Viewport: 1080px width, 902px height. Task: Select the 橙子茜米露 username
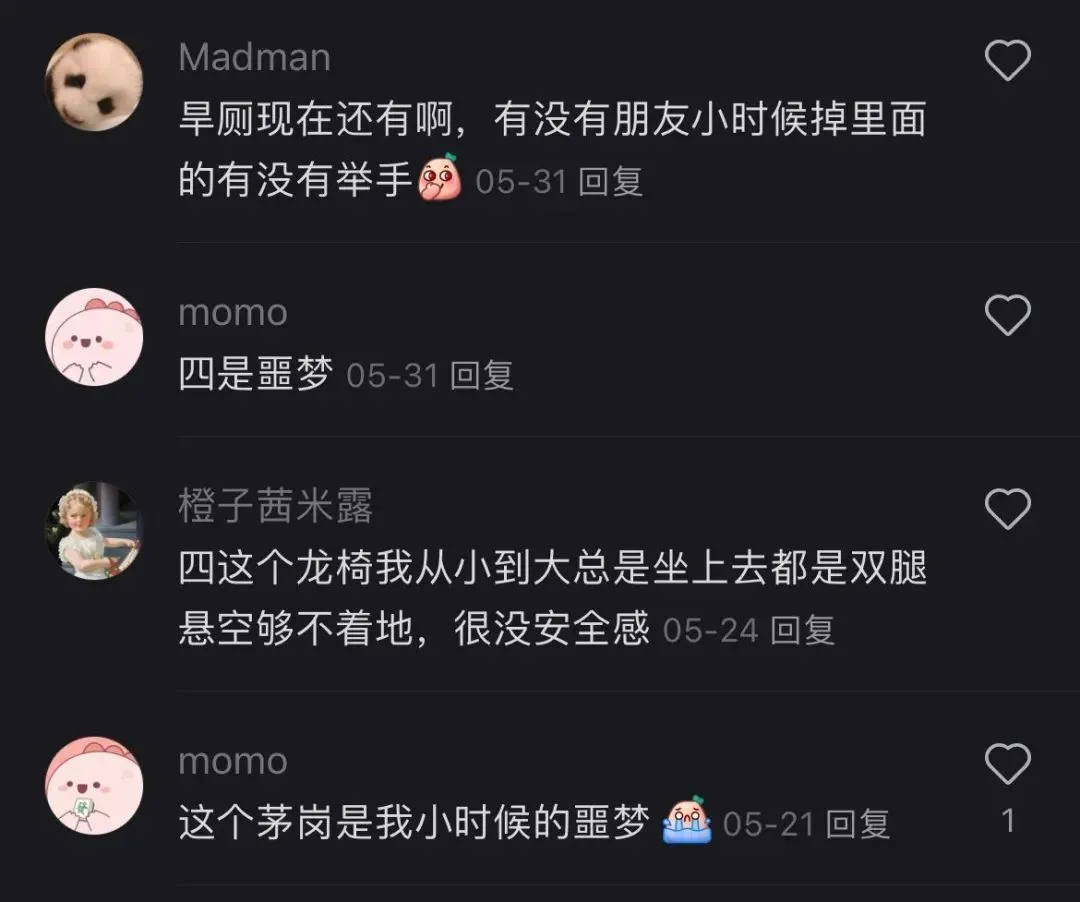tap(275, 507)
